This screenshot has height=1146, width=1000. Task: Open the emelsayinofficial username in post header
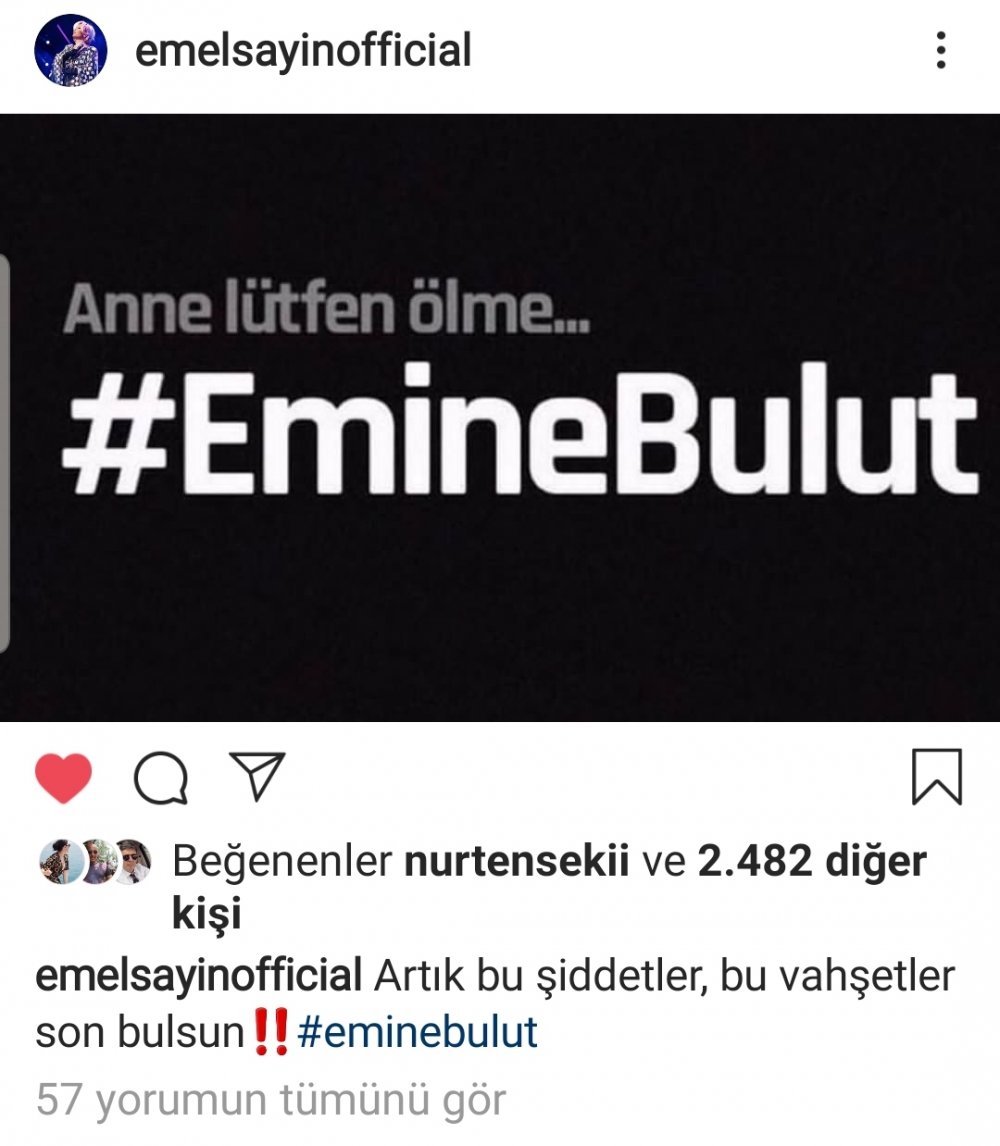coord(303,50)
